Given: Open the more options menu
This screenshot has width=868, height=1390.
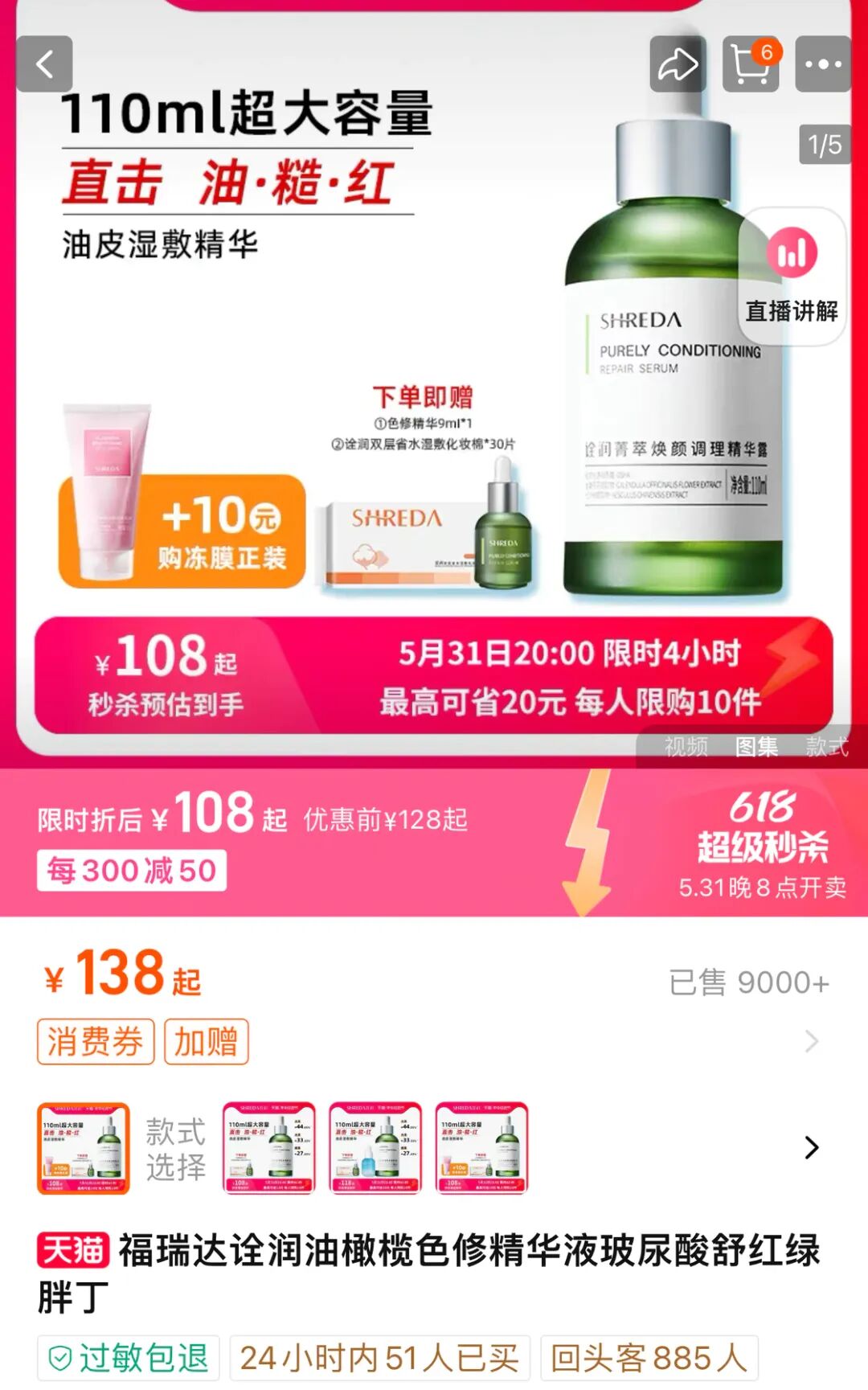Looking at the screenshot, I should coord(823,64).
